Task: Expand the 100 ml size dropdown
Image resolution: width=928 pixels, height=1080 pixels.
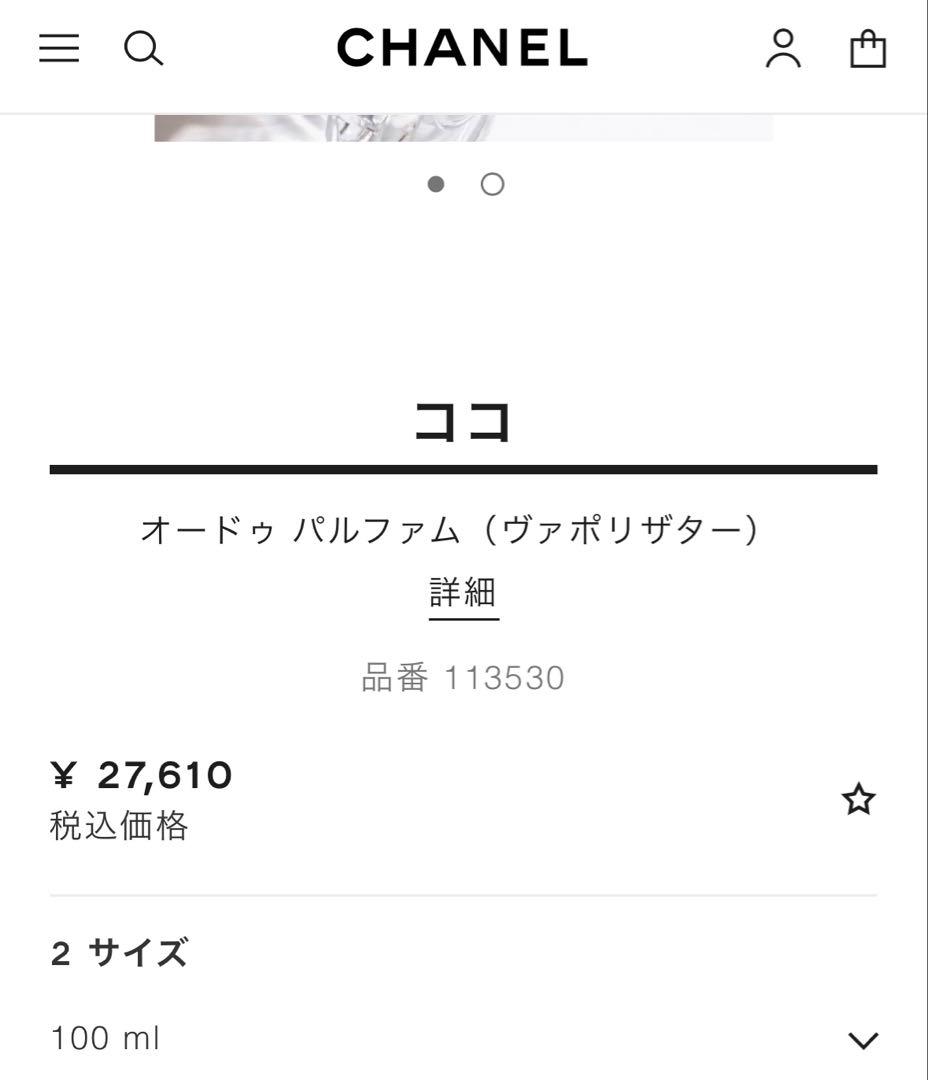Action: tap(862, 1040)
